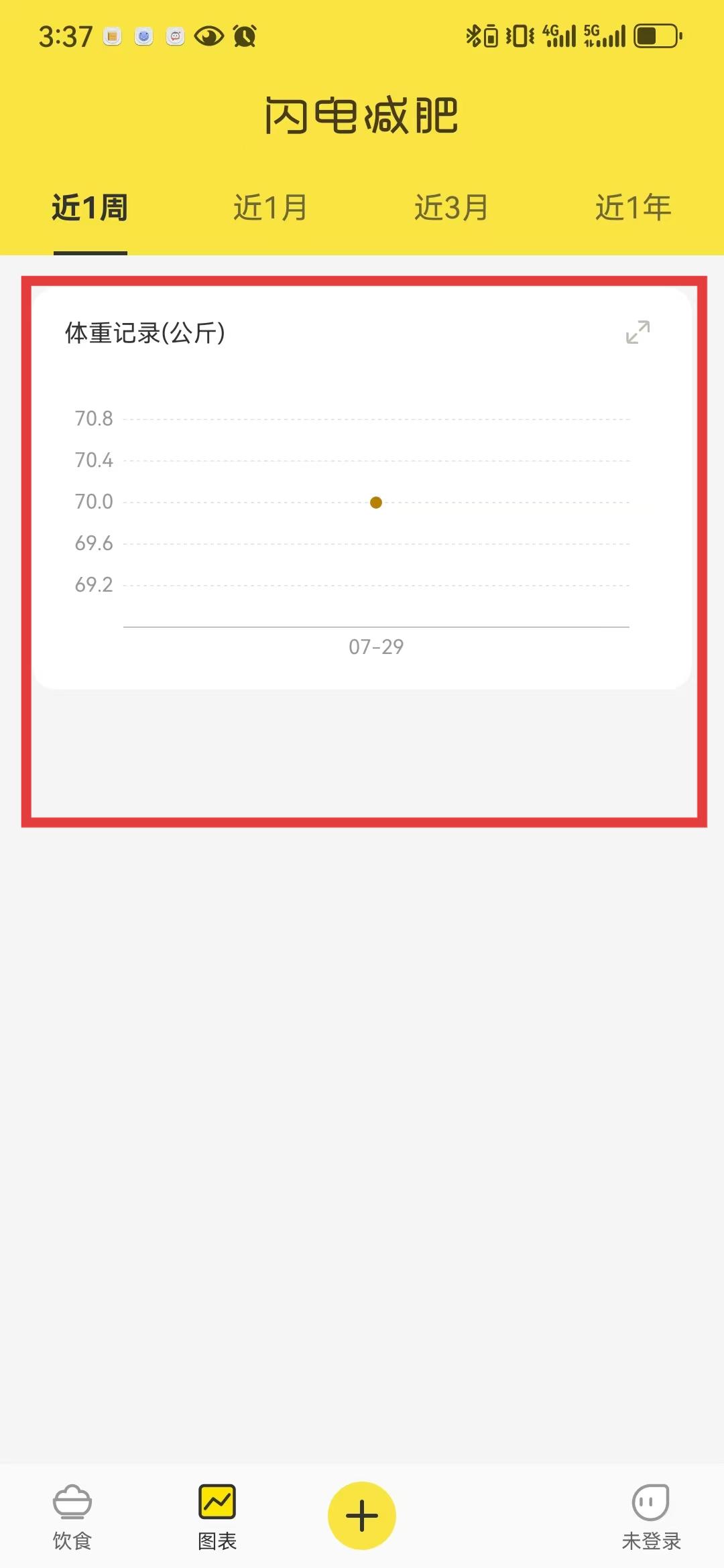The height and width of the screenshot is (1568, 724).
Task: Expand the weight record chart to fullscreen
Action: [x=638, y=332]
